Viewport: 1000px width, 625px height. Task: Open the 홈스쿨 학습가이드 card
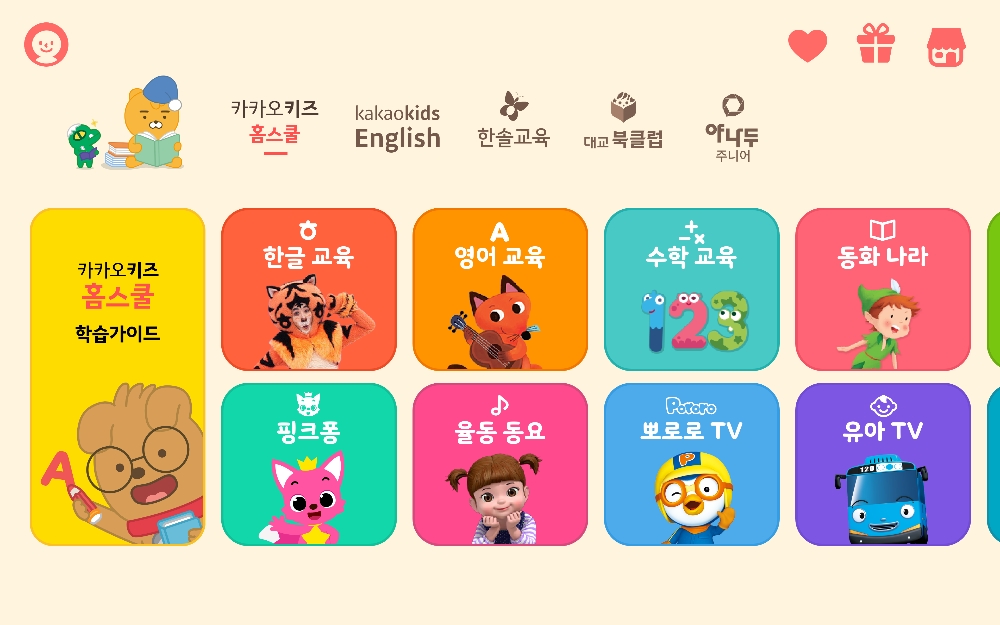pos(118,377)
